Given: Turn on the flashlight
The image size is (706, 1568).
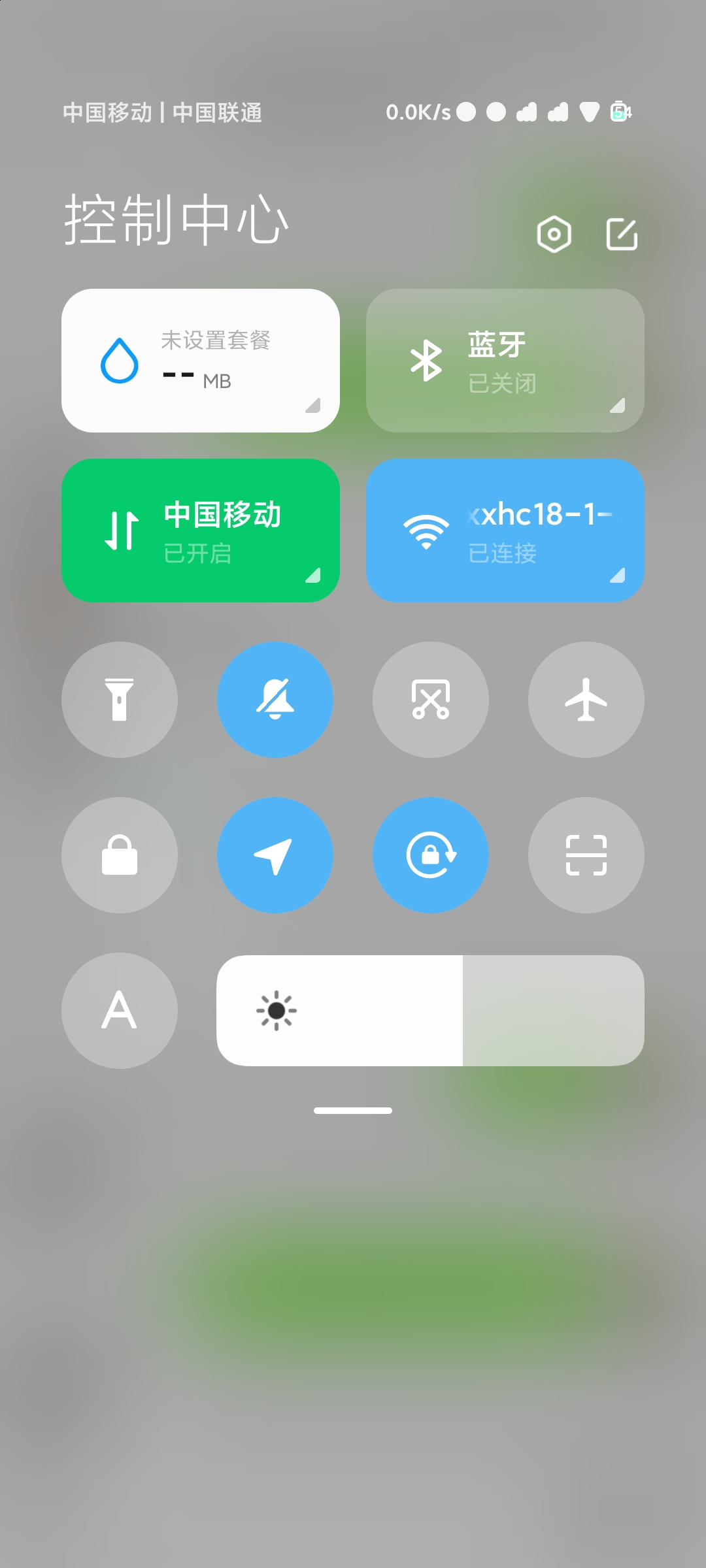Looking at the screenshot, I should click(120, 700).
